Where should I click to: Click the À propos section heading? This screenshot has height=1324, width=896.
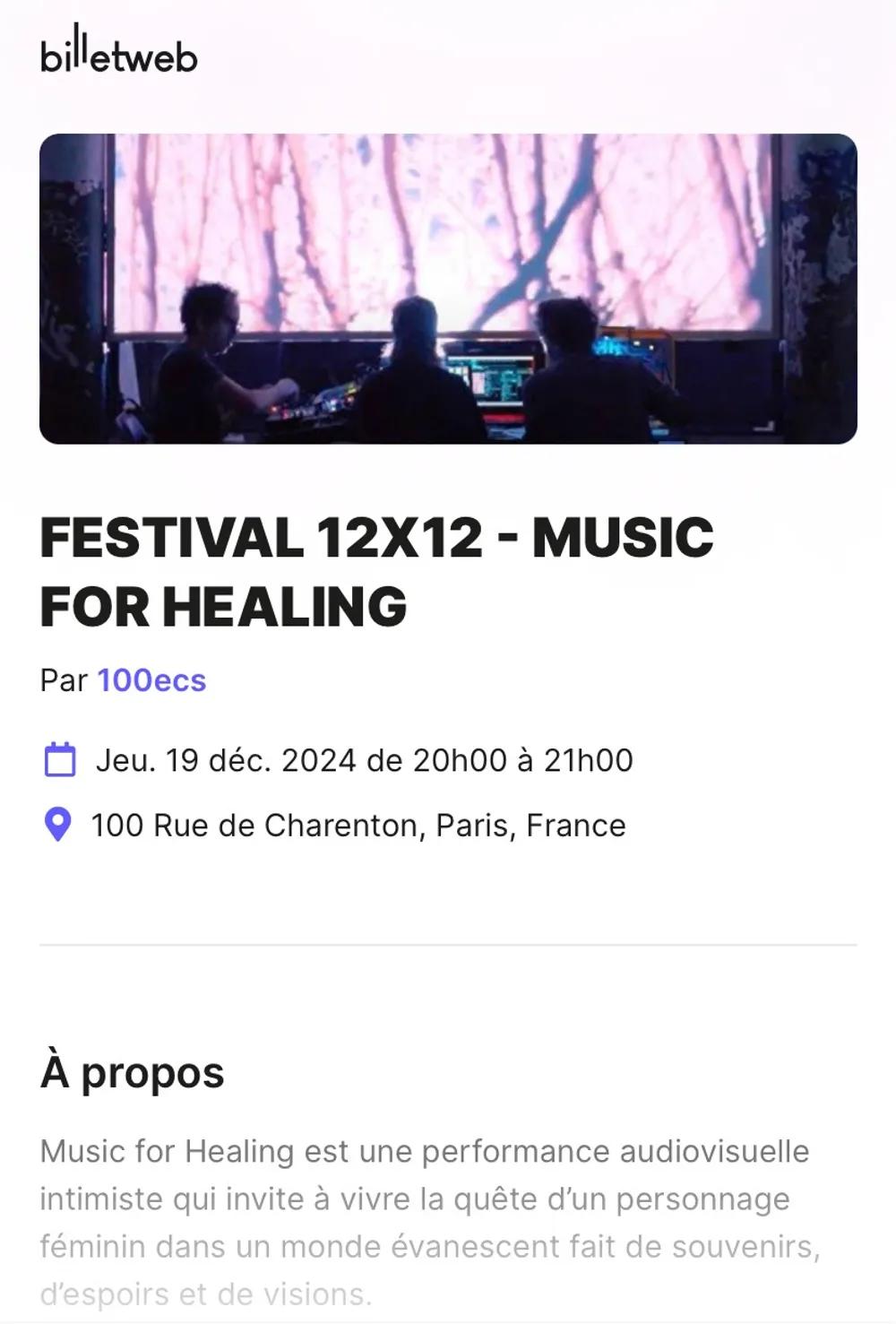pos(133,1070)
